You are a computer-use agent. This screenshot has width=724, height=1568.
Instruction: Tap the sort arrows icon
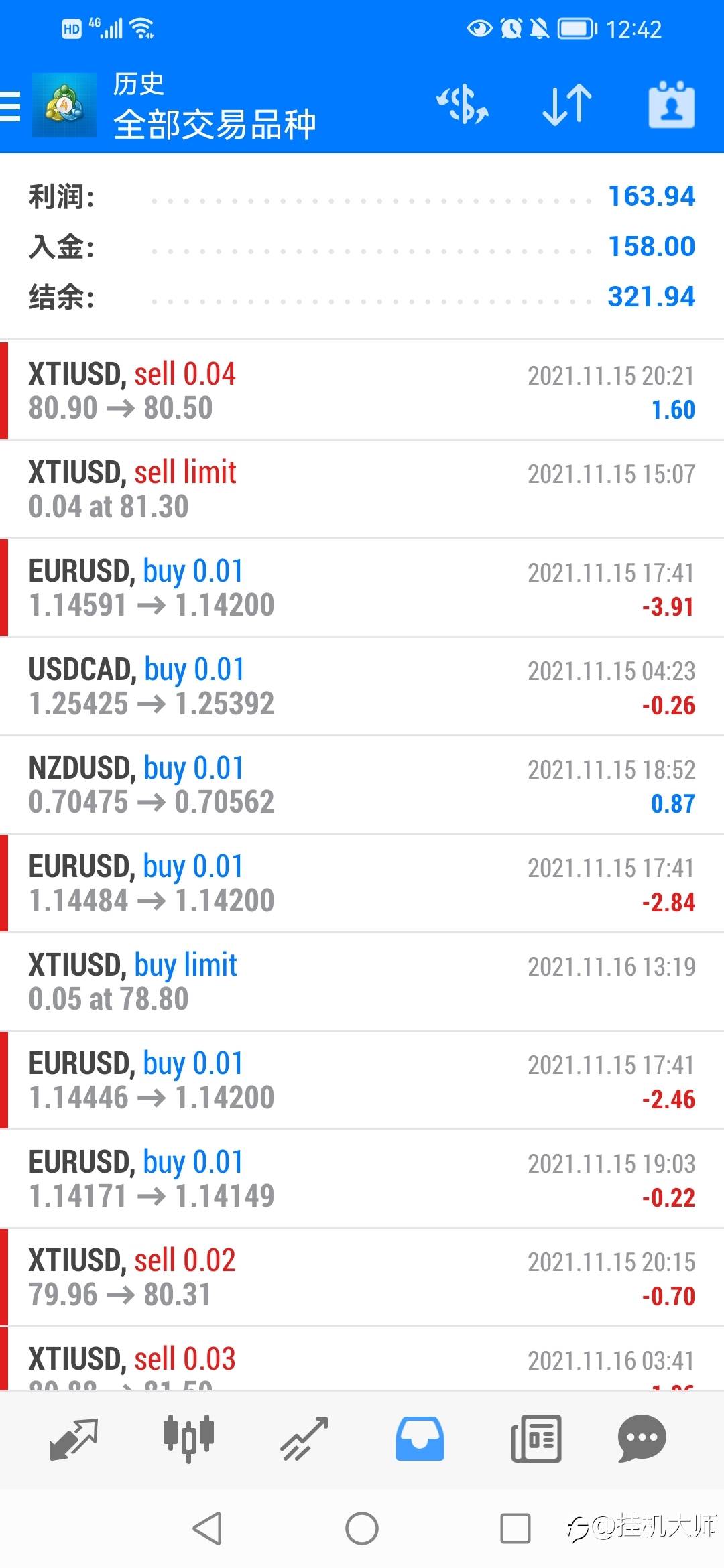tap(567, 105)
